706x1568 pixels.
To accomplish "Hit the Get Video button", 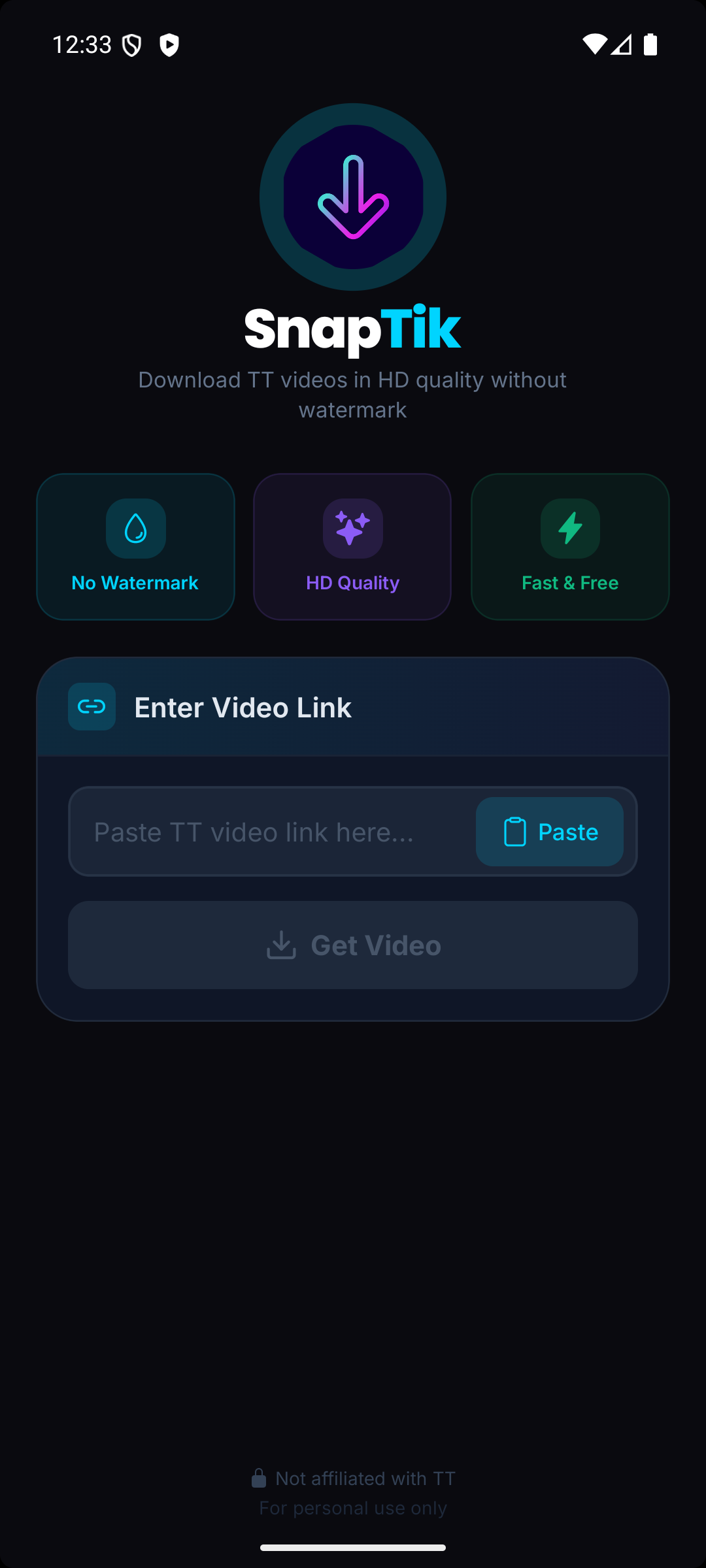I will pos(353,945).
